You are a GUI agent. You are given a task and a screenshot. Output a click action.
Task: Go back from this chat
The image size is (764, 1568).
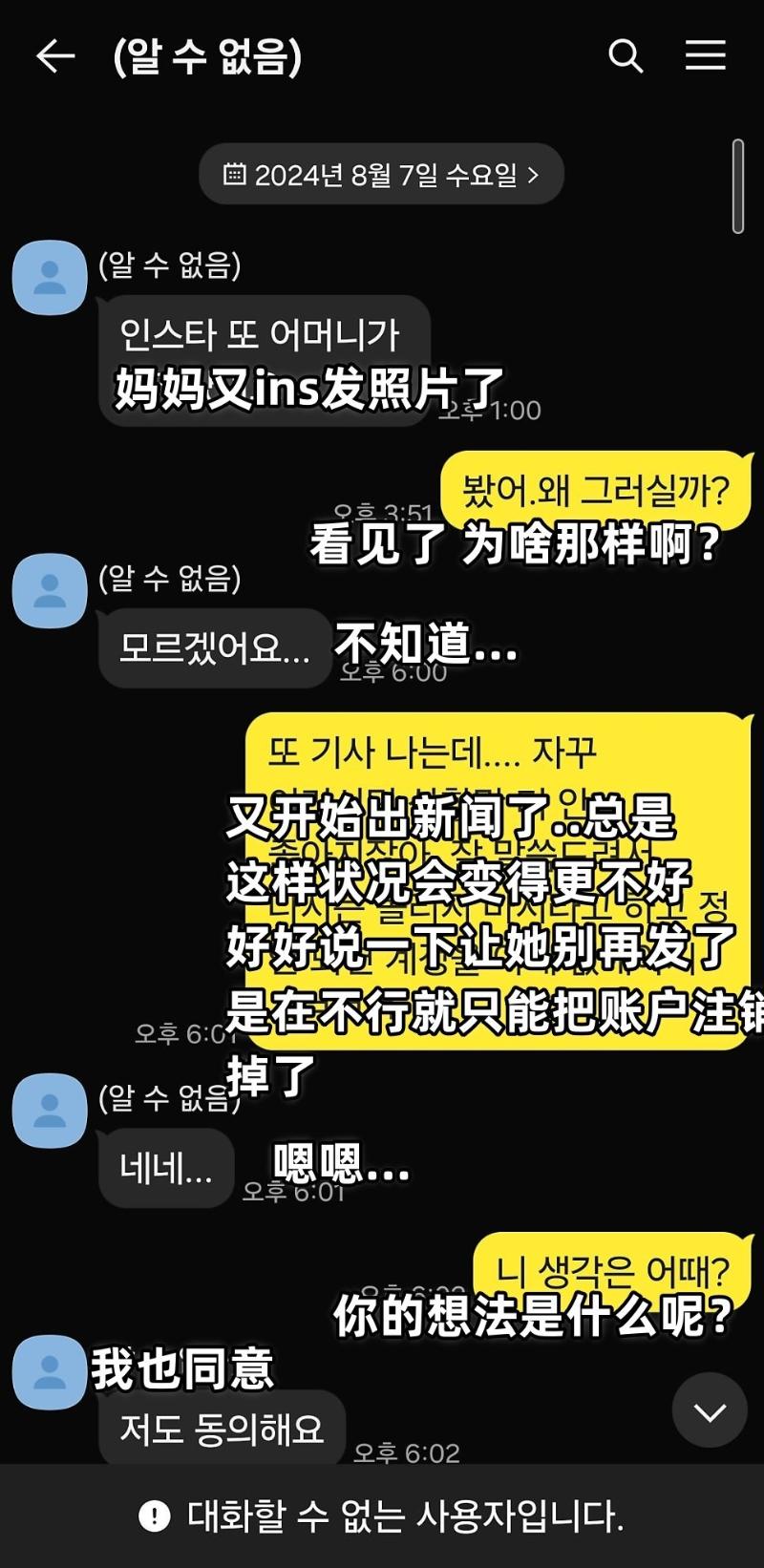[x=54, y=56]
